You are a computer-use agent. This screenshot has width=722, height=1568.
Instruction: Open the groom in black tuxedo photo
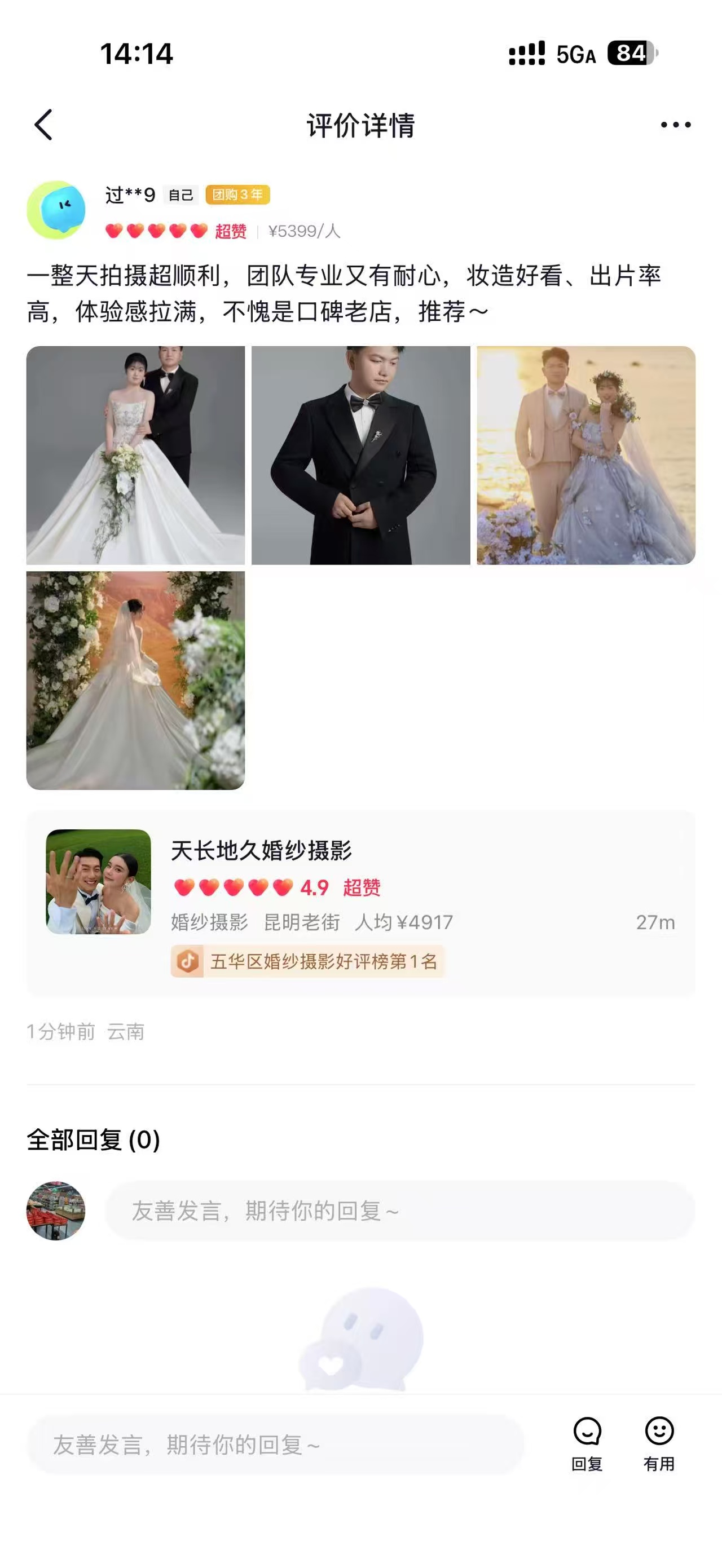(360, 456)
